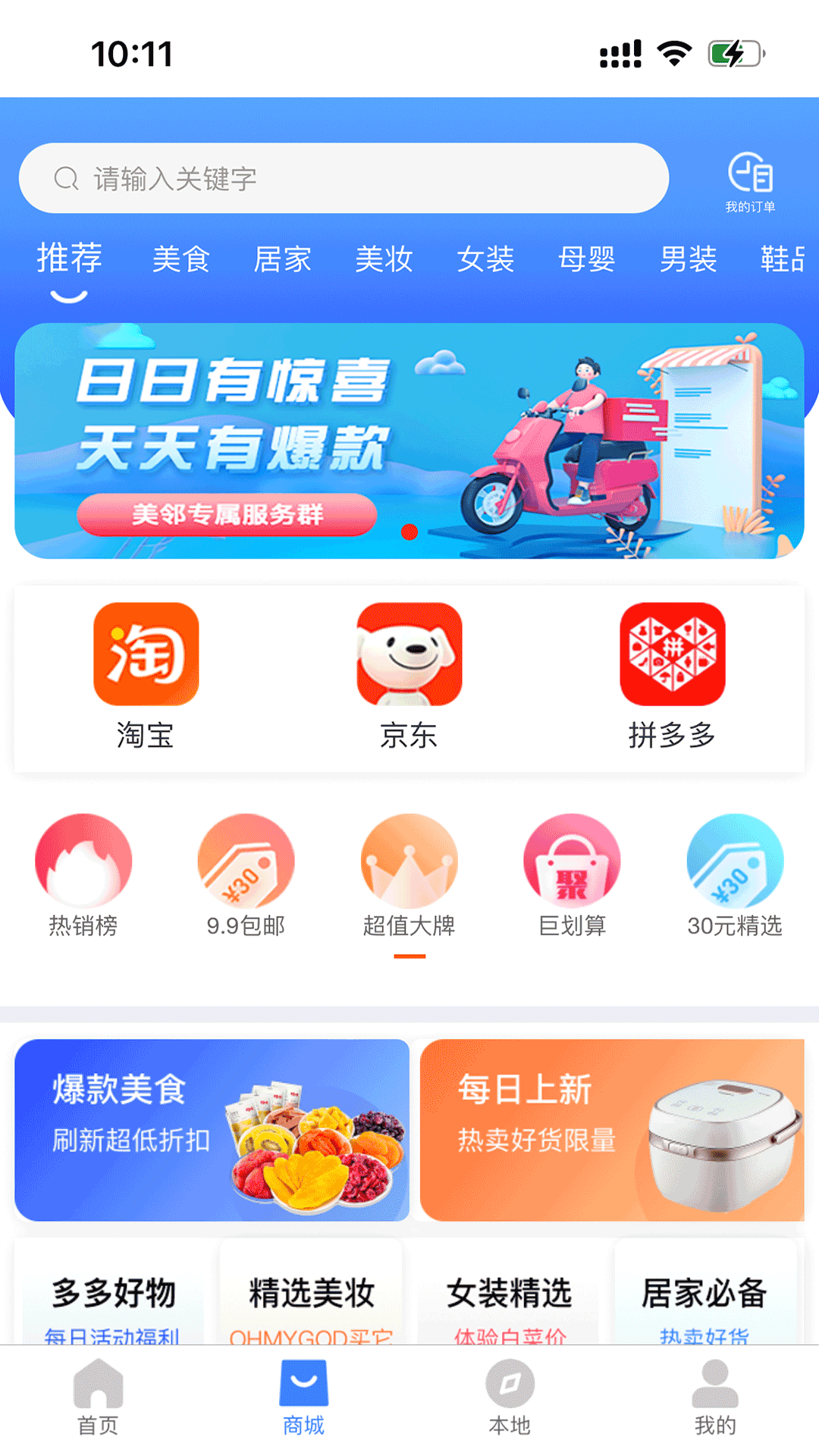Switch to the 我的 tab
Image resolution: width=819 pixels, height=1456 pixels.
715,1398
